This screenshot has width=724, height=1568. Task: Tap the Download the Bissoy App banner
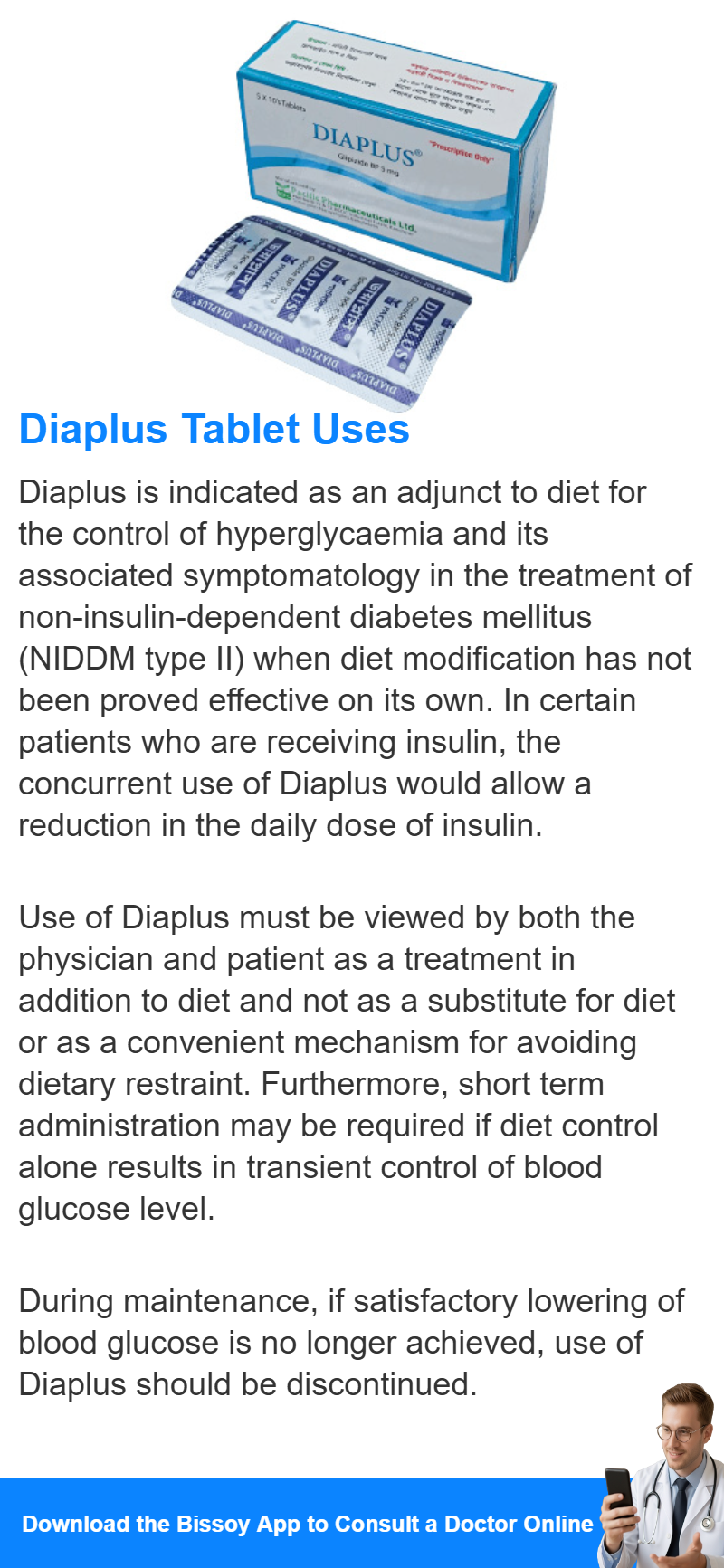(362, 1523)
